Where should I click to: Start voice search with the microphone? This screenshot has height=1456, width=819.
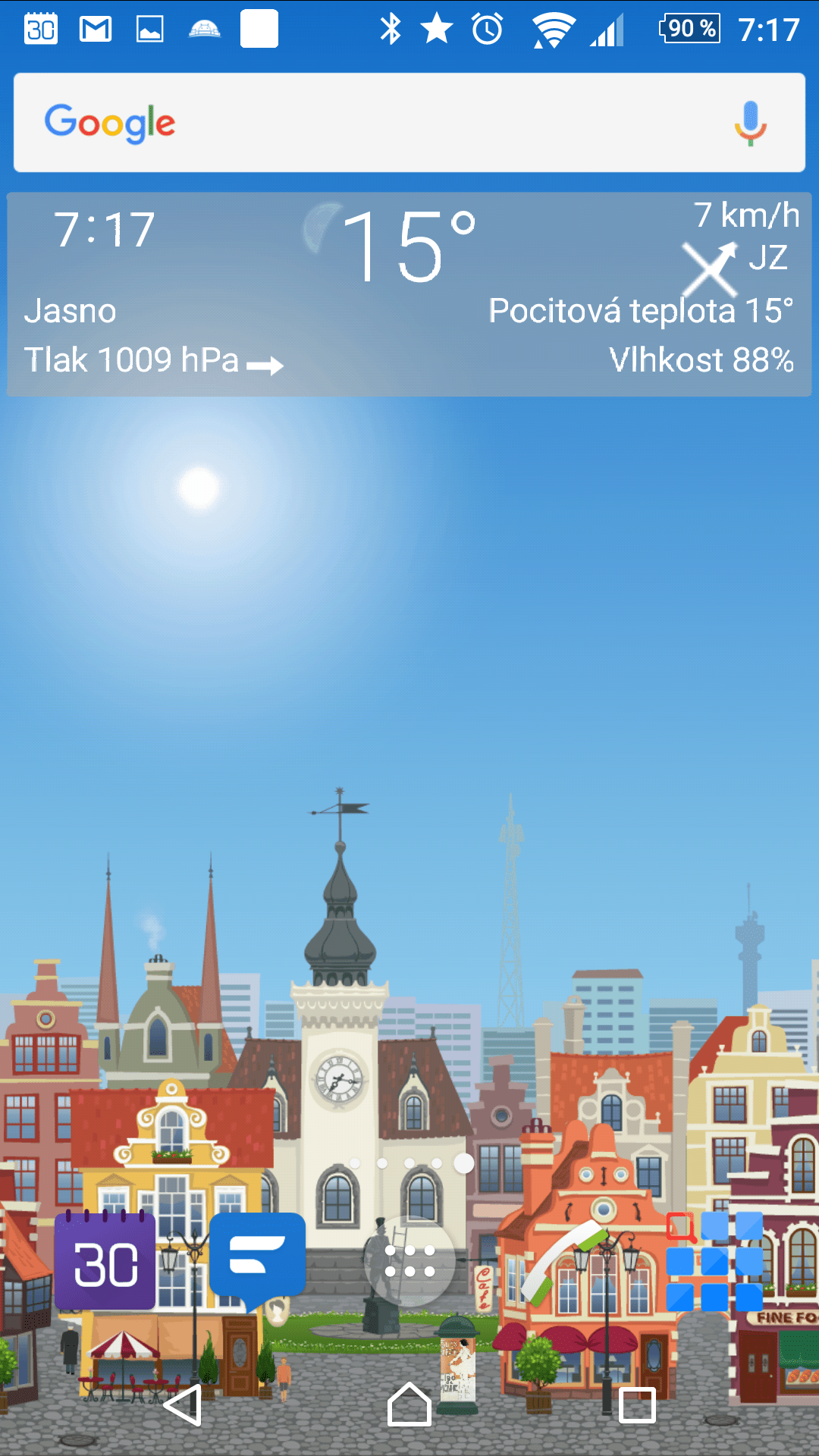750,123
